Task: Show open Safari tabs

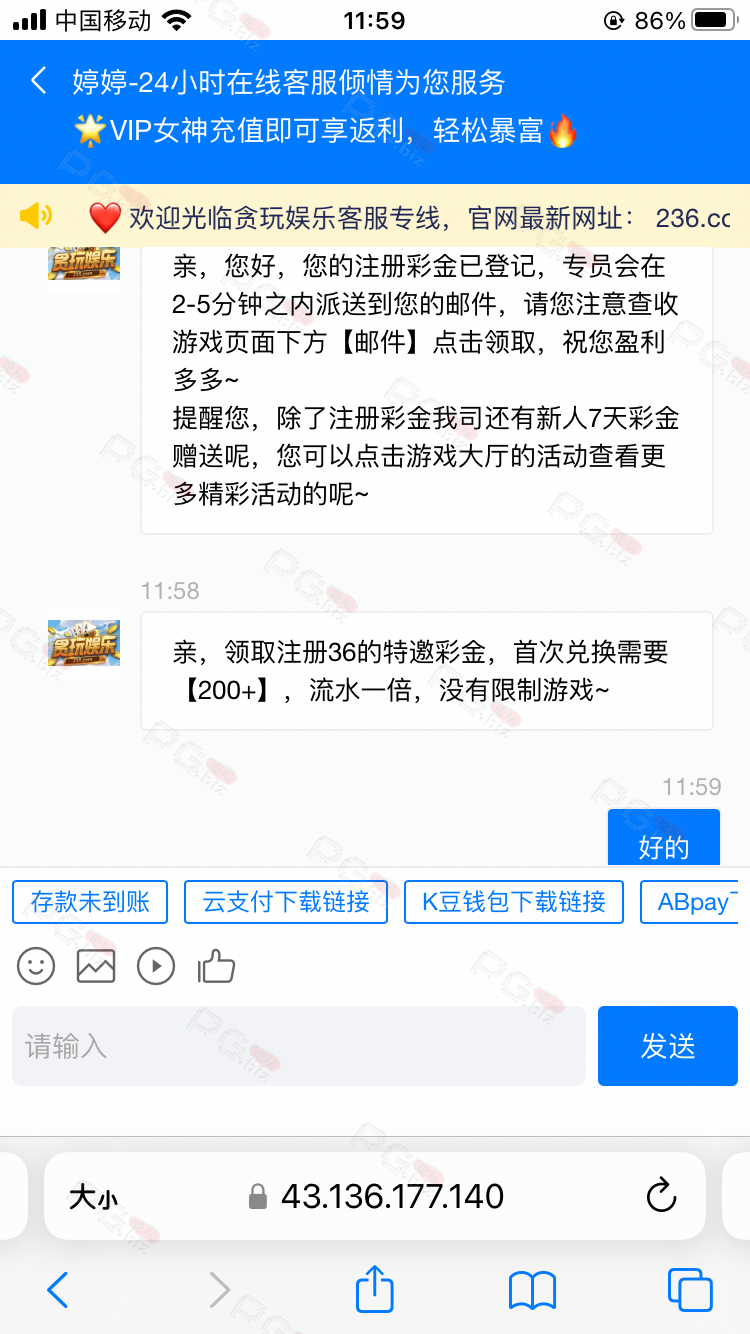Action: [690, 1290]
